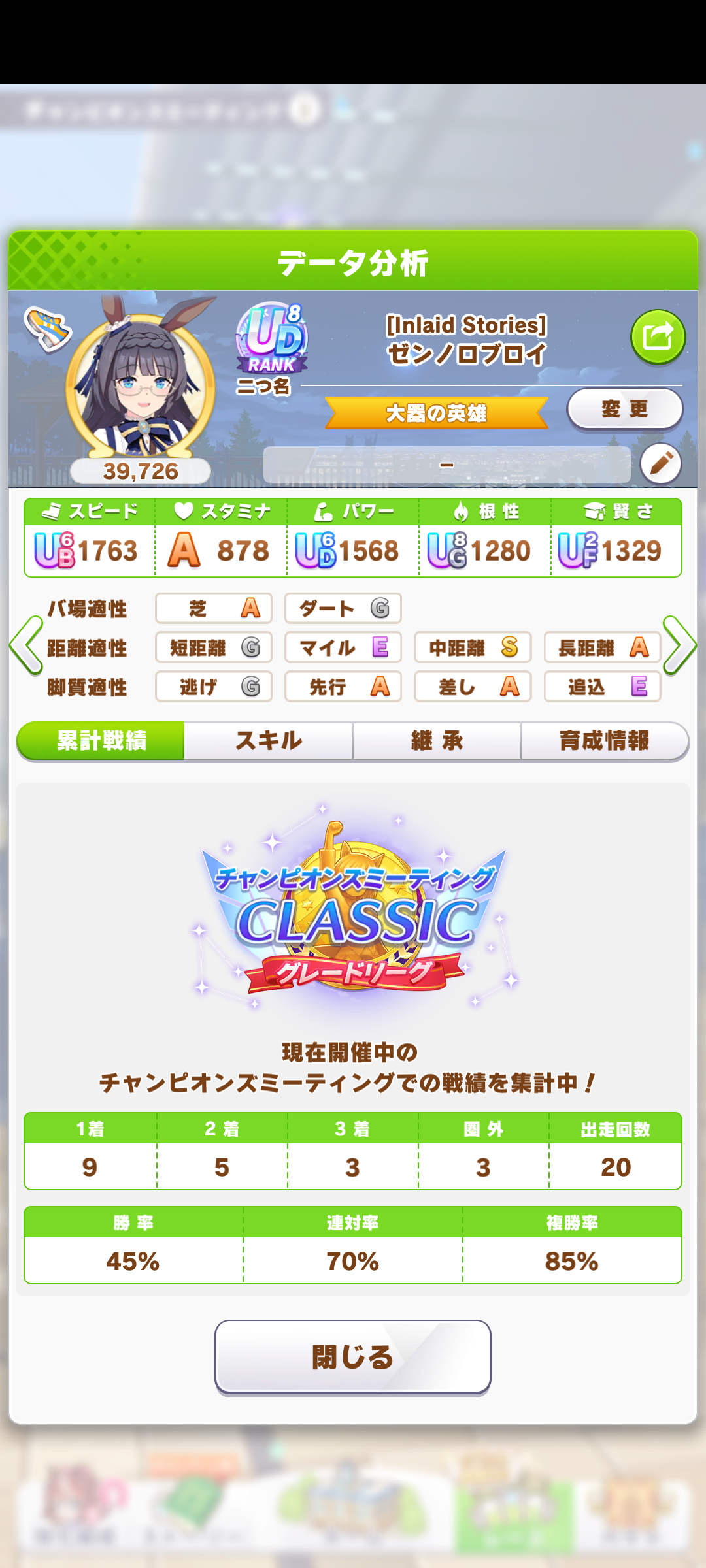706x1568 pixels.
Task: Edit the memo with the pencil icon
Action: (x=661, y=464)
